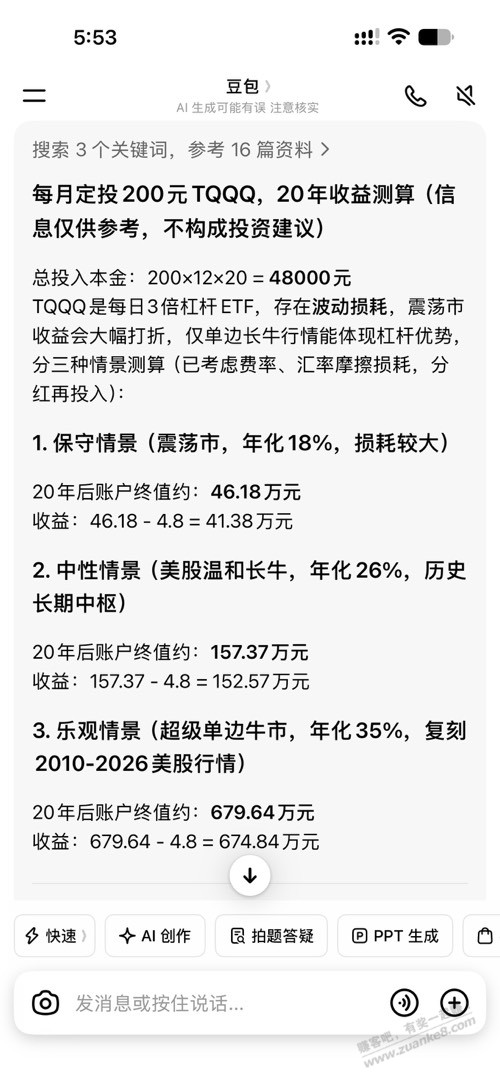Open the camera icon in input bar
This screenshot has height=1087, width=500.
[x=46, y=1002]
